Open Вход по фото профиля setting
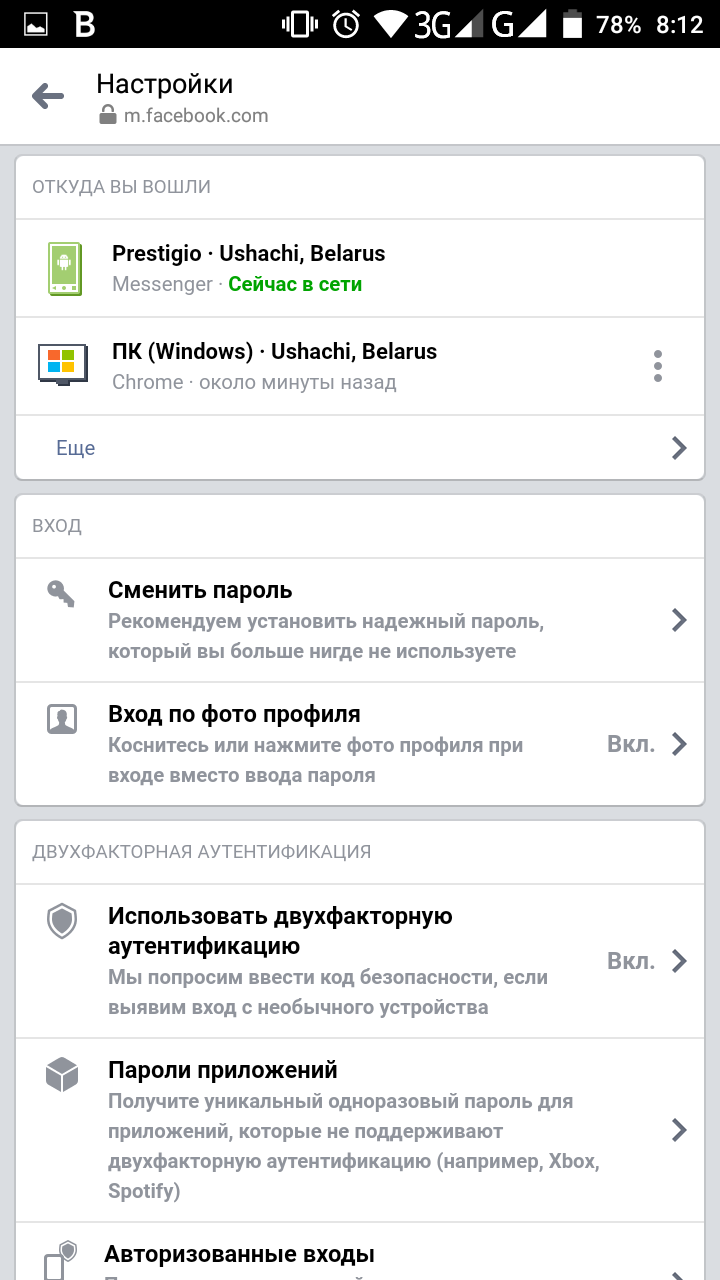 tap(360, 744)
